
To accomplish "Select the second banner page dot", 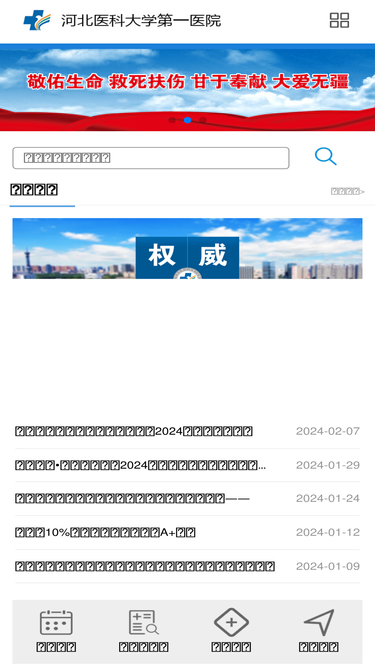I will [x=188, y=120].
